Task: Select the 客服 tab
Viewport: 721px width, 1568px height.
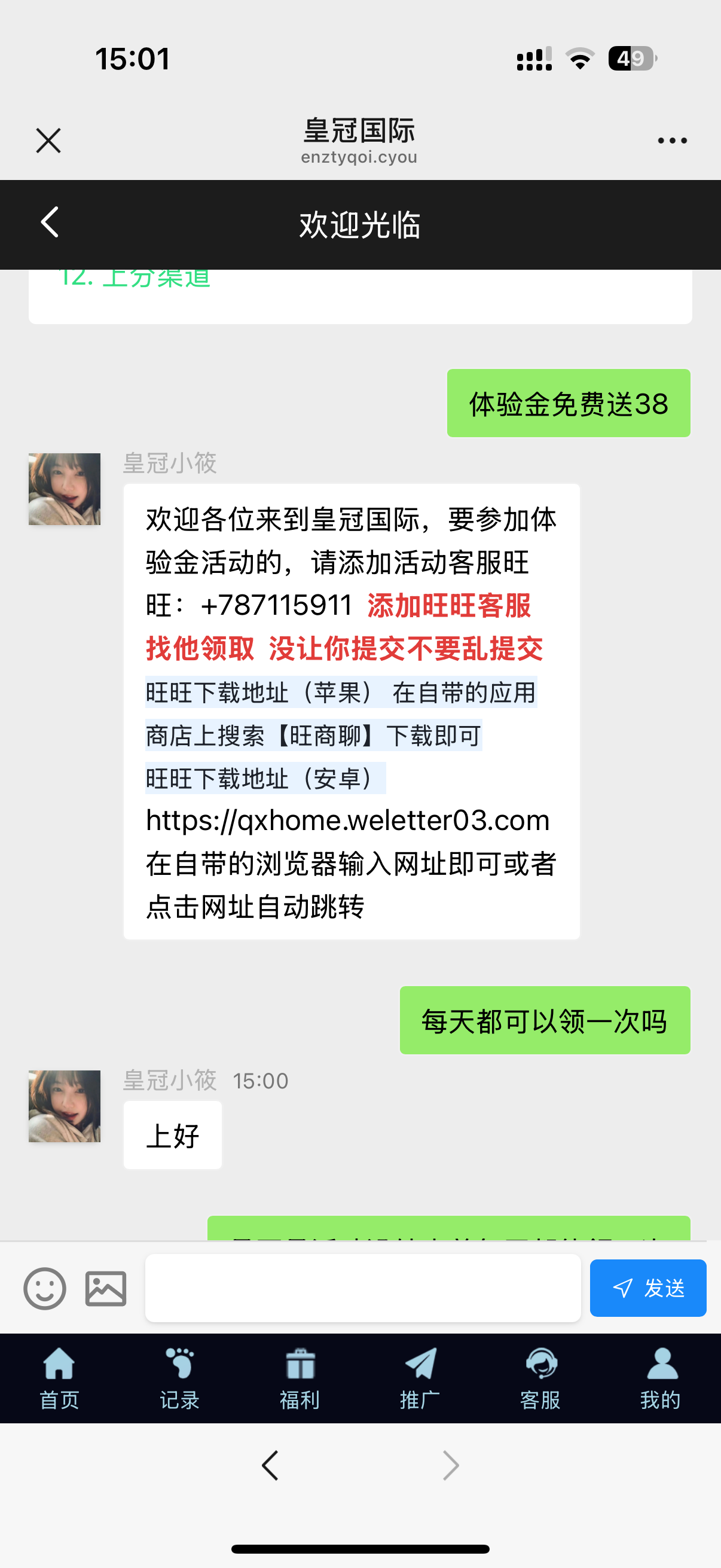Action: (540, 1378)
